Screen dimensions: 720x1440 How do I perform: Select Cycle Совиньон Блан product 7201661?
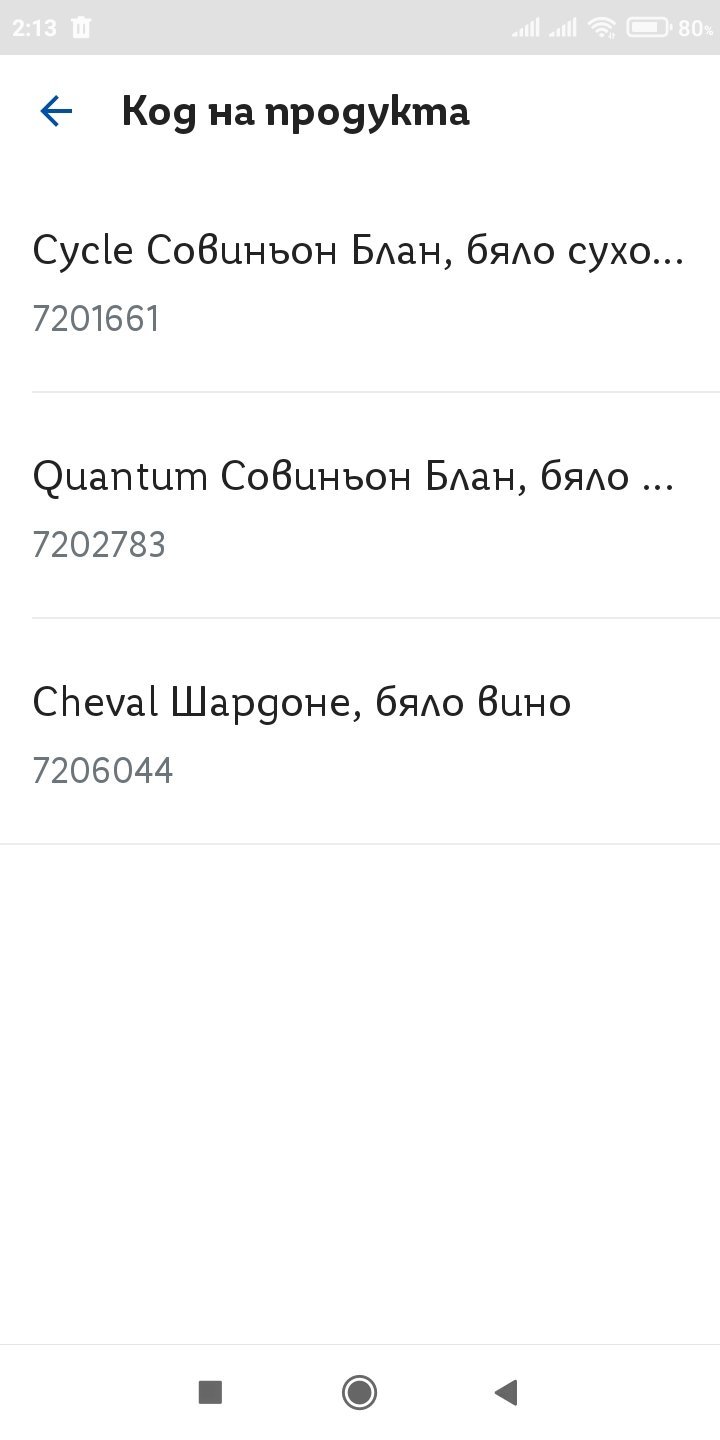pos(360,282)
